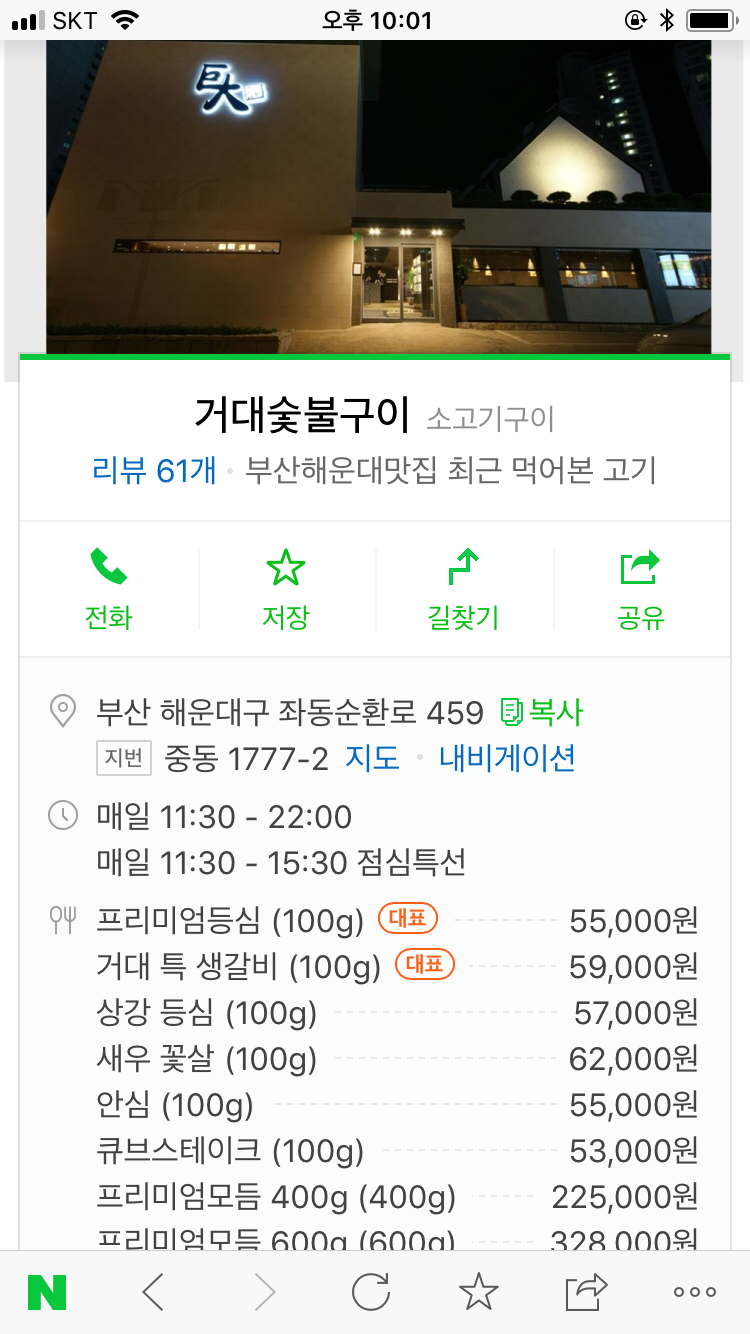Open the browser share sheet in toolbar
The image size is (750, 1334).
pyautogui.click(x=587, y=1292)
